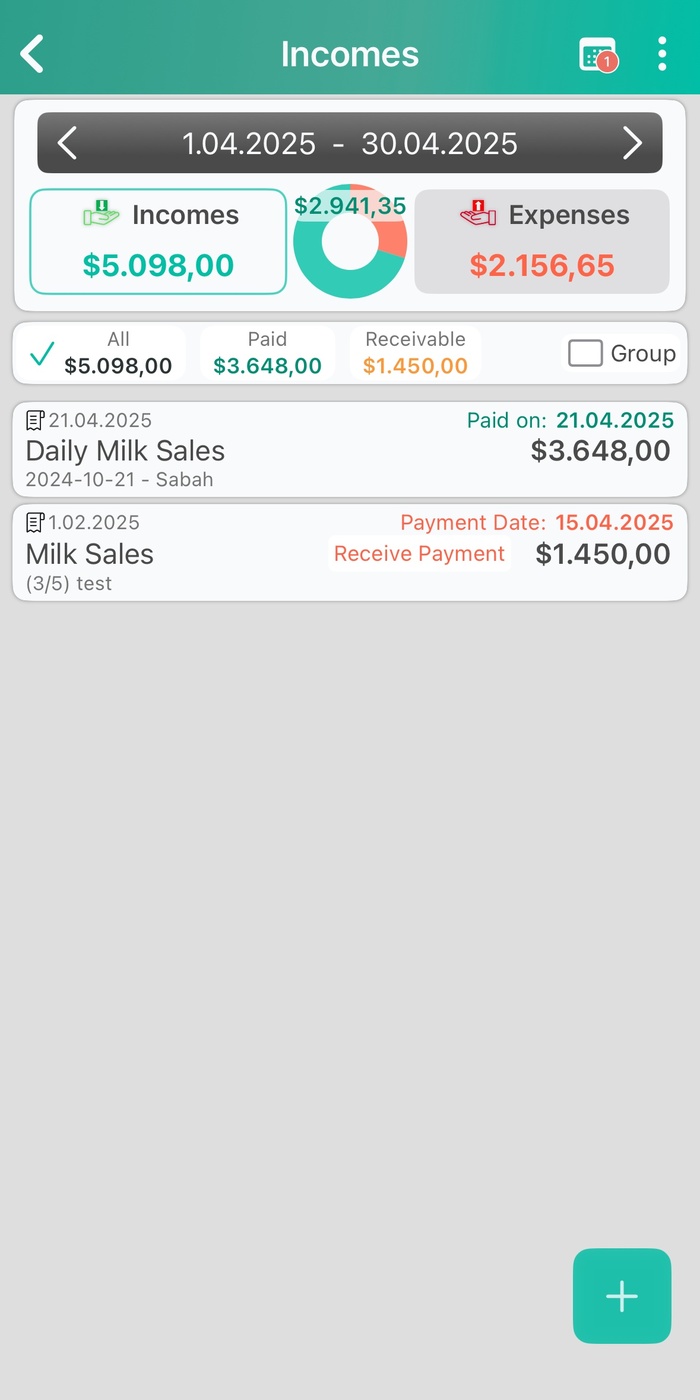Open the 1.04.2025 - 30.04.2025 date picker
700x1400 pixels.
point(350,143)
